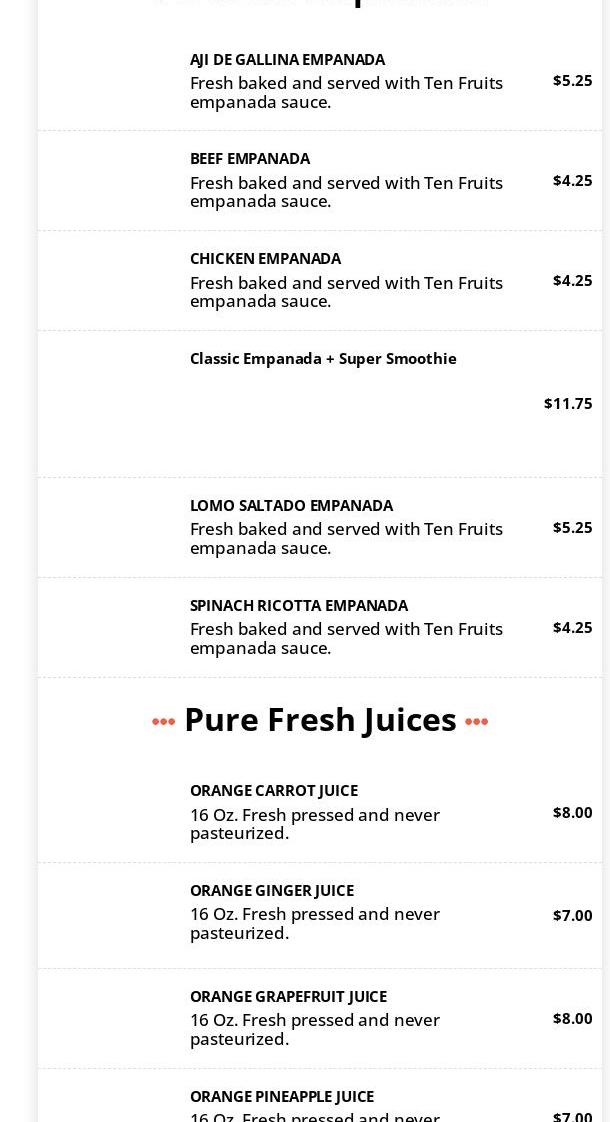The height and width of the screenshot is (1122, 610).
Task: Open Classic Empanada + Super Smoothie combo
Action: [323, 359]
